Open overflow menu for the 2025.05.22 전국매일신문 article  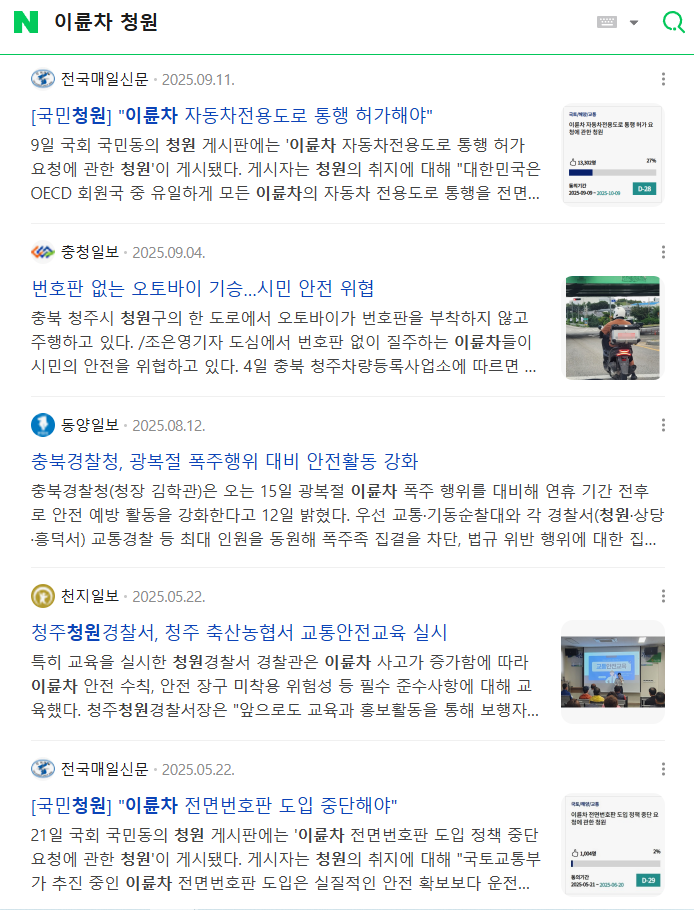point(663,769)
